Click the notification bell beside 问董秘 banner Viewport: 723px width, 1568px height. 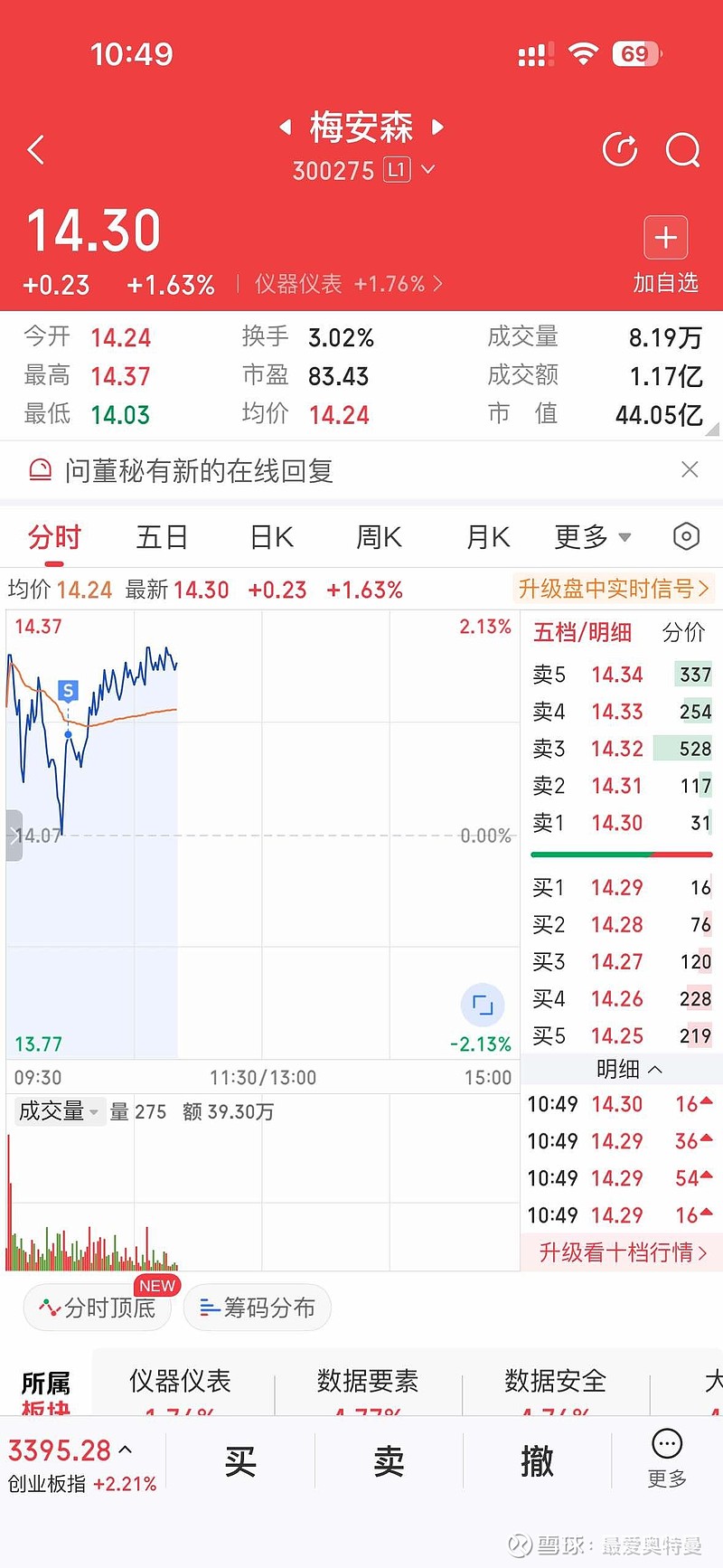tap(38, 470)
